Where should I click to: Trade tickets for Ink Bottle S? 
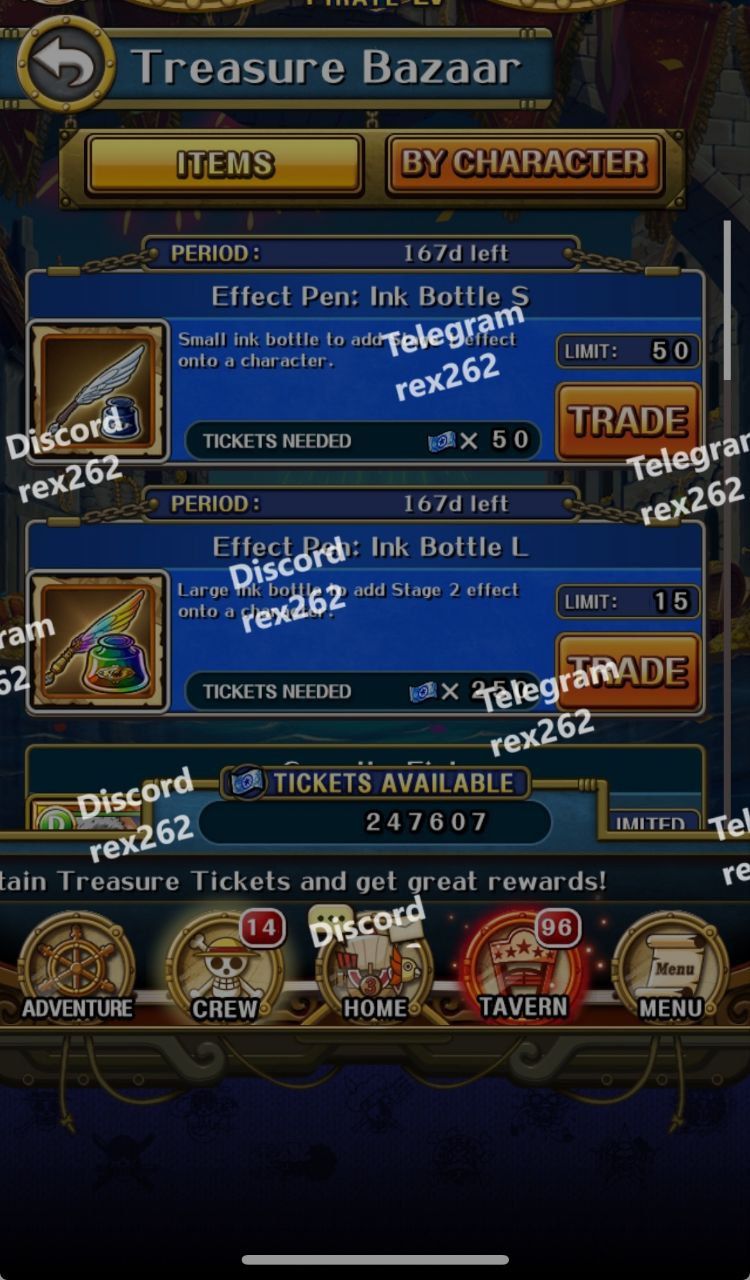pos(628,421)
